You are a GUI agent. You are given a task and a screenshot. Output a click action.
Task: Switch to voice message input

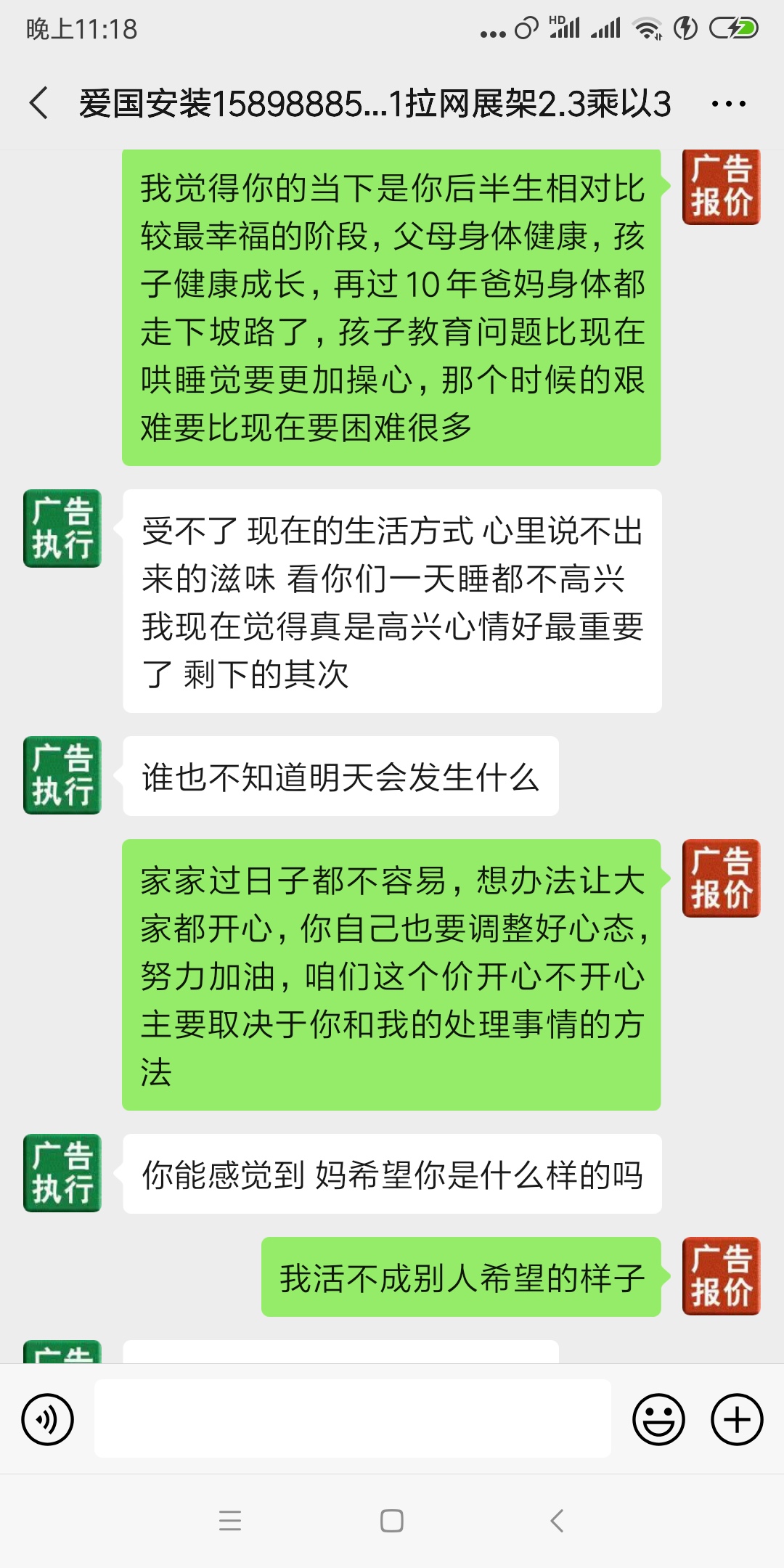[48, 1419]
